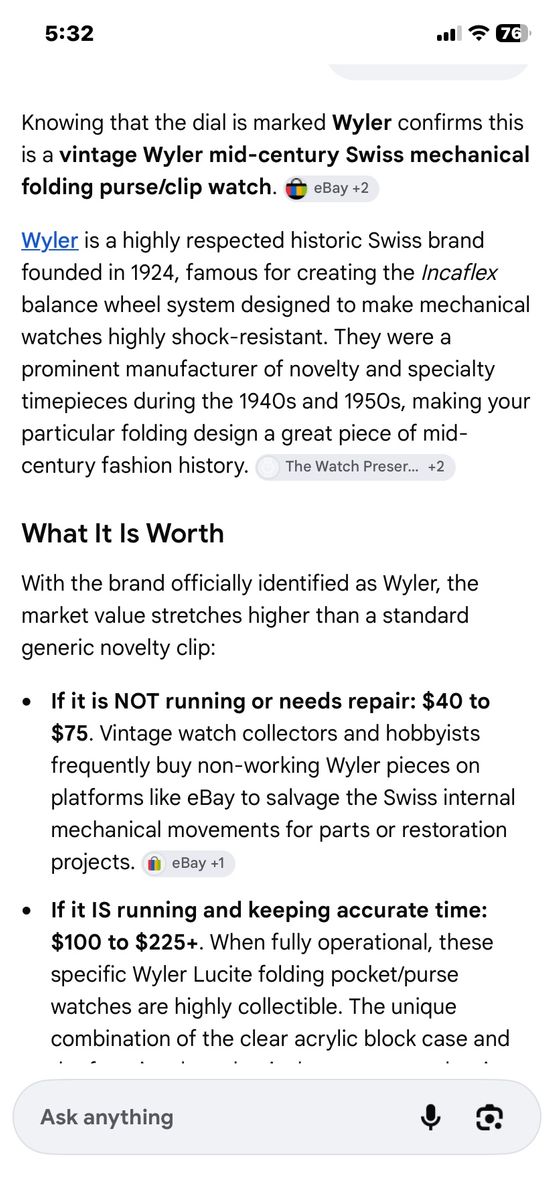This screenshot has height=1200, width=554.
Task: Tap the Ask anything input field
Action: click(x=215, y=1118)
